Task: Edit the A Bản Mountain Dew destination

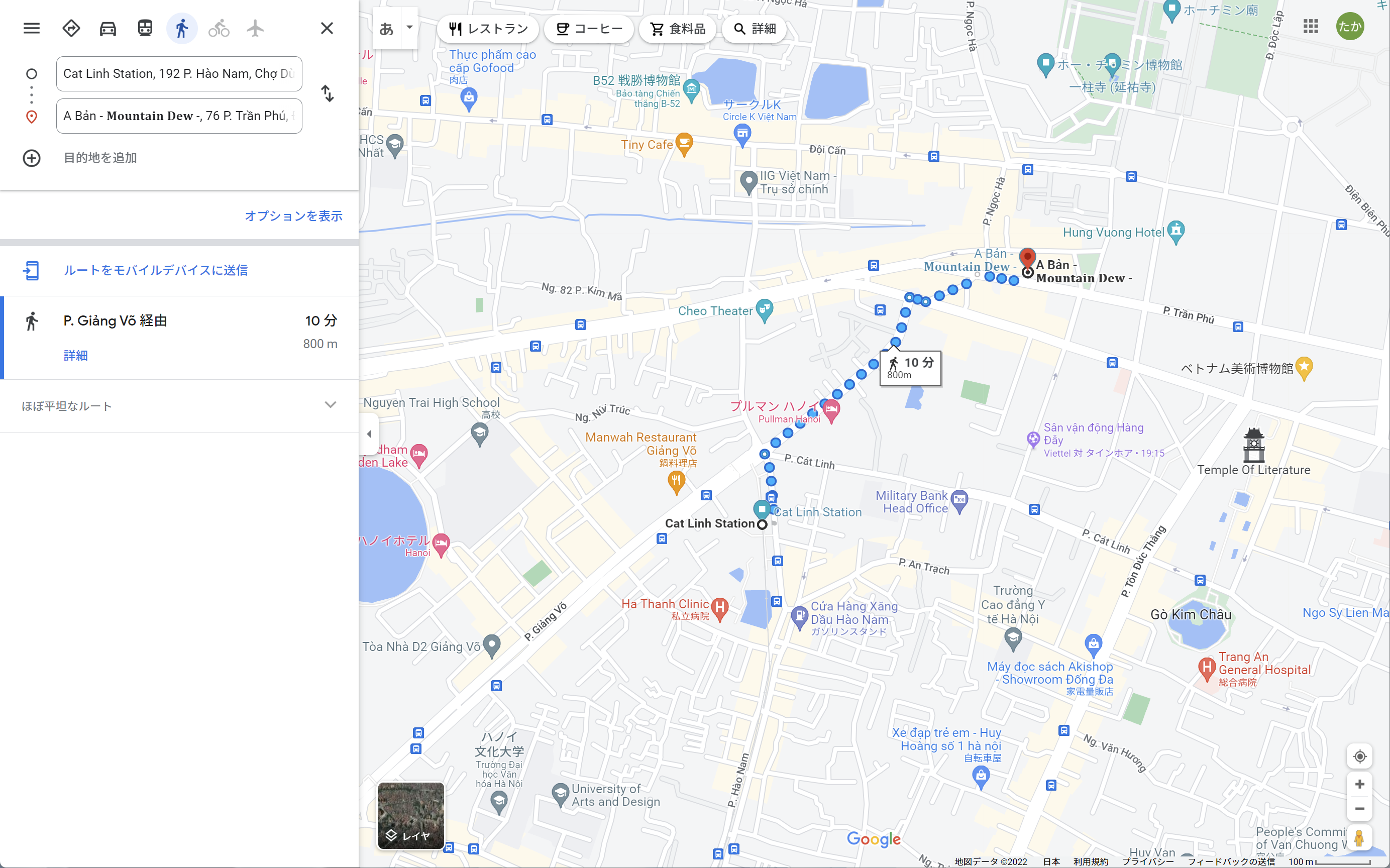Action: point(178,116)
